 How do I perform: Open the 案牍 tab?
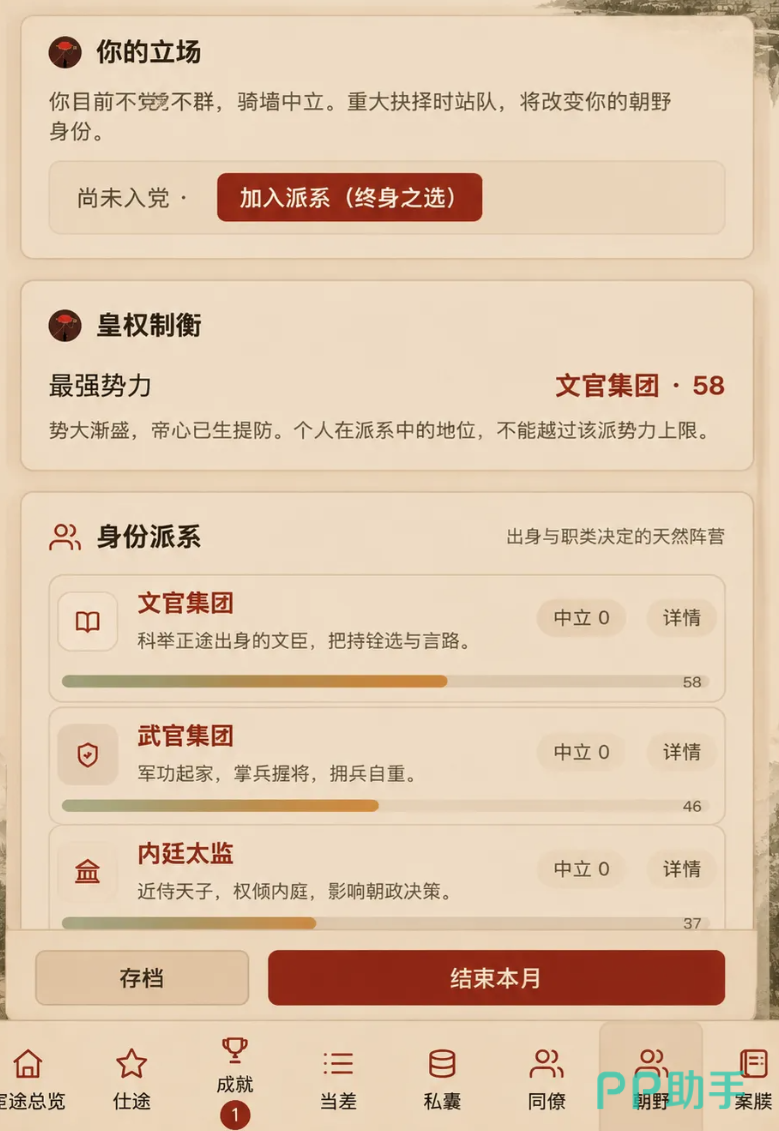[752, 1079]
